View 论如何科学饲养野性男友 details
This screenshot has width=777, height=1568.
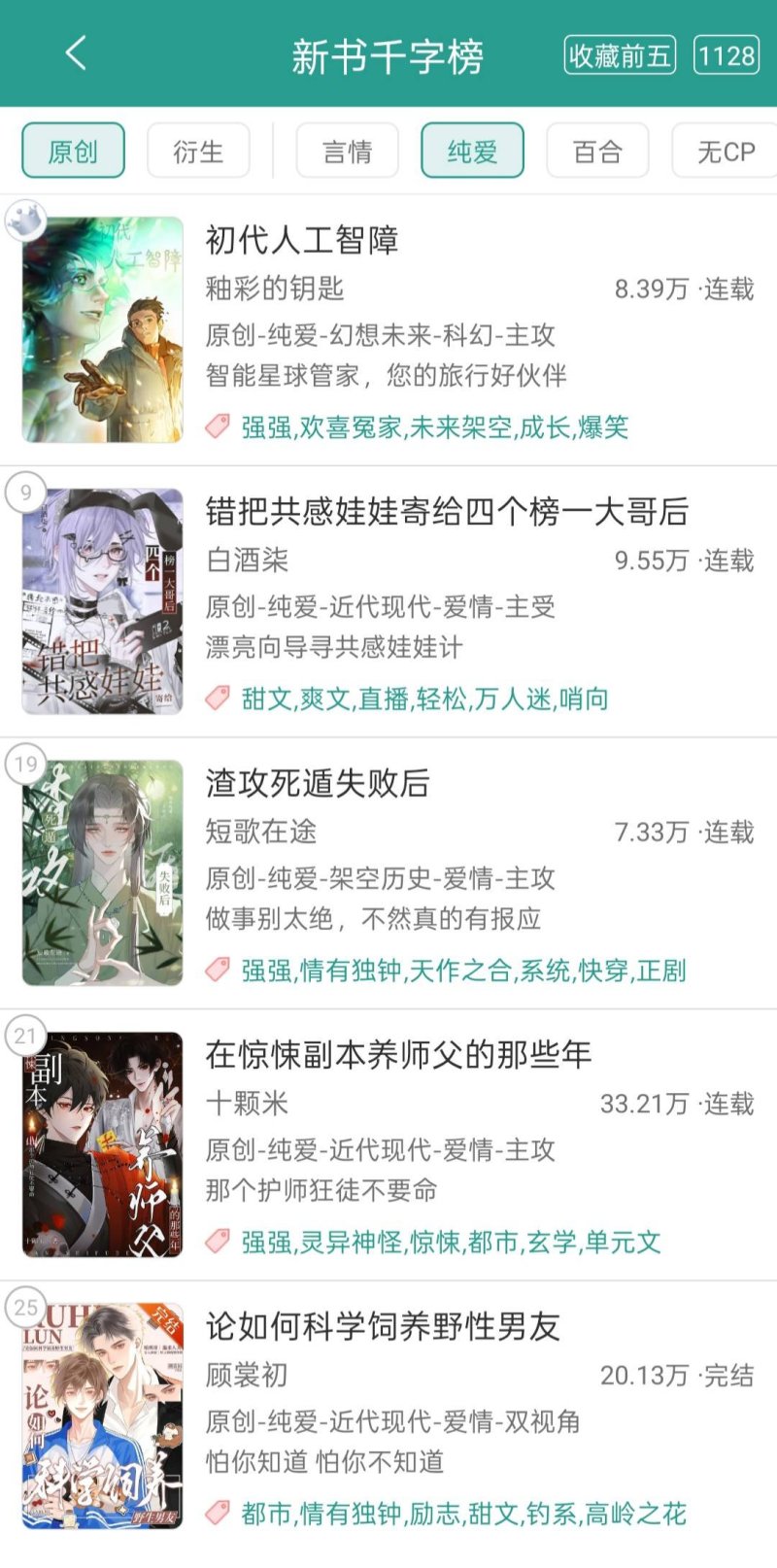383,1326
